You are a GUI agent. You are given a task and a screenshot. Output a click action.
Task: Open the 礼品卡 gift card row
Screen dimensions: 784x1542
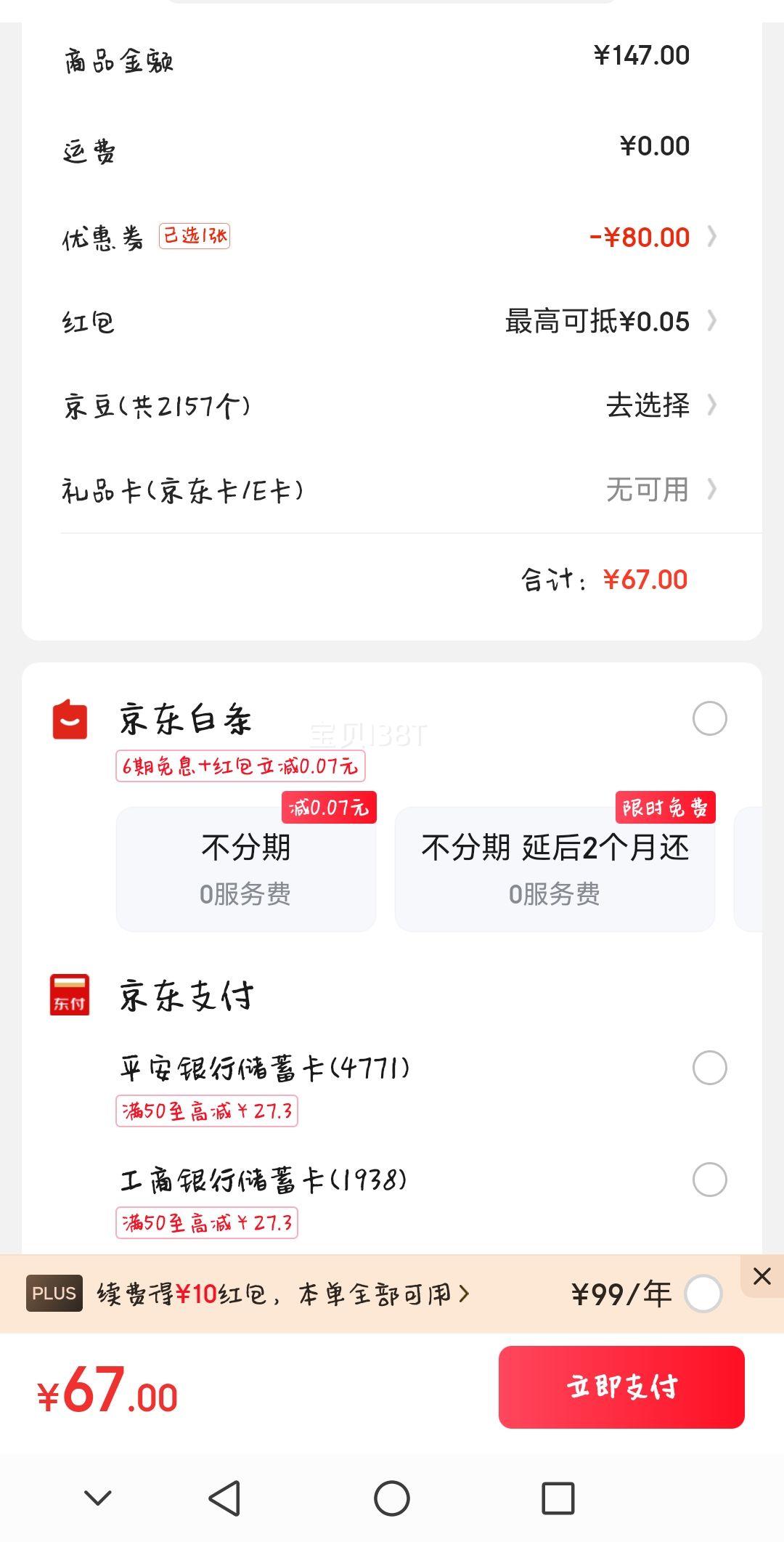tap(391, 490)
